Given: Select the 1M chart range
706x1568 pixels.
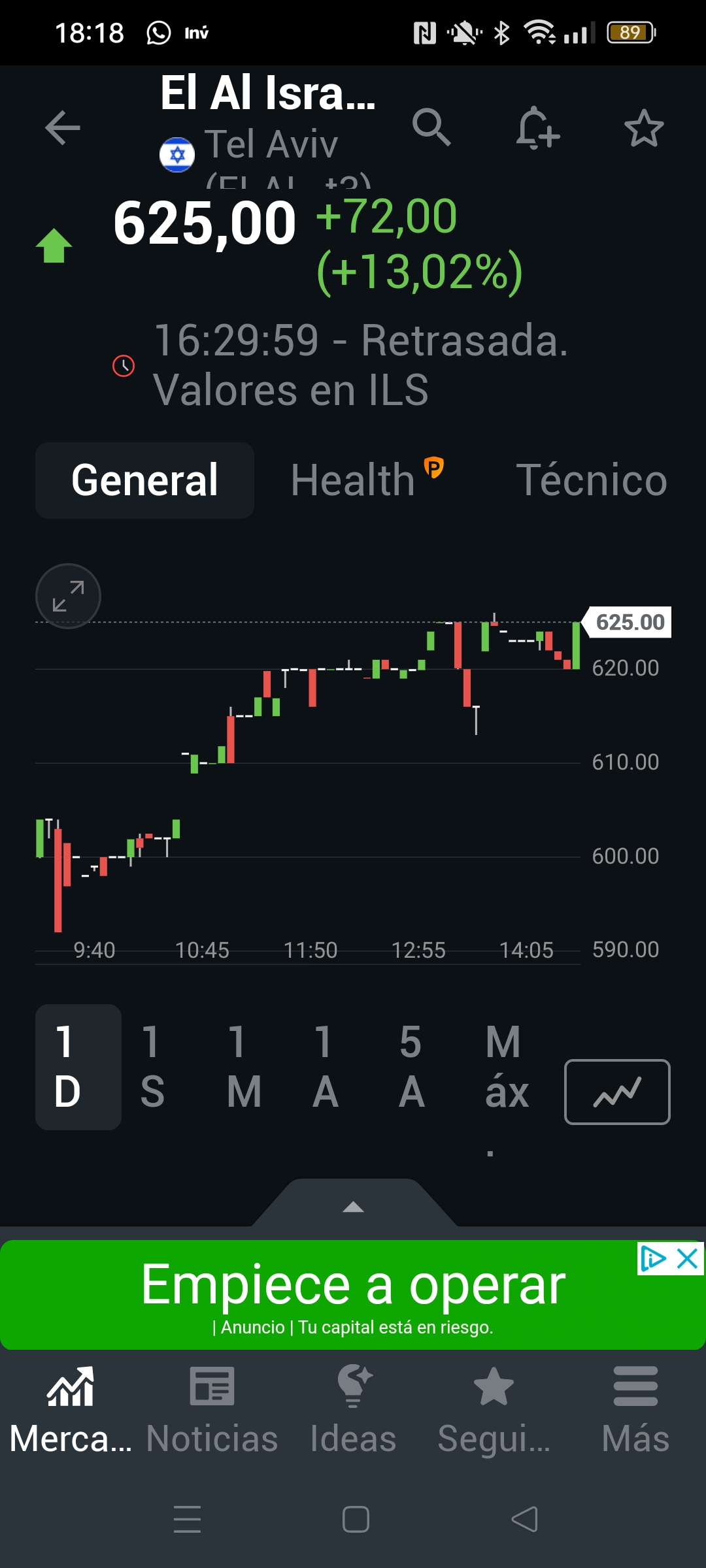Looking at the screenshot, I should coord(244,1066).
